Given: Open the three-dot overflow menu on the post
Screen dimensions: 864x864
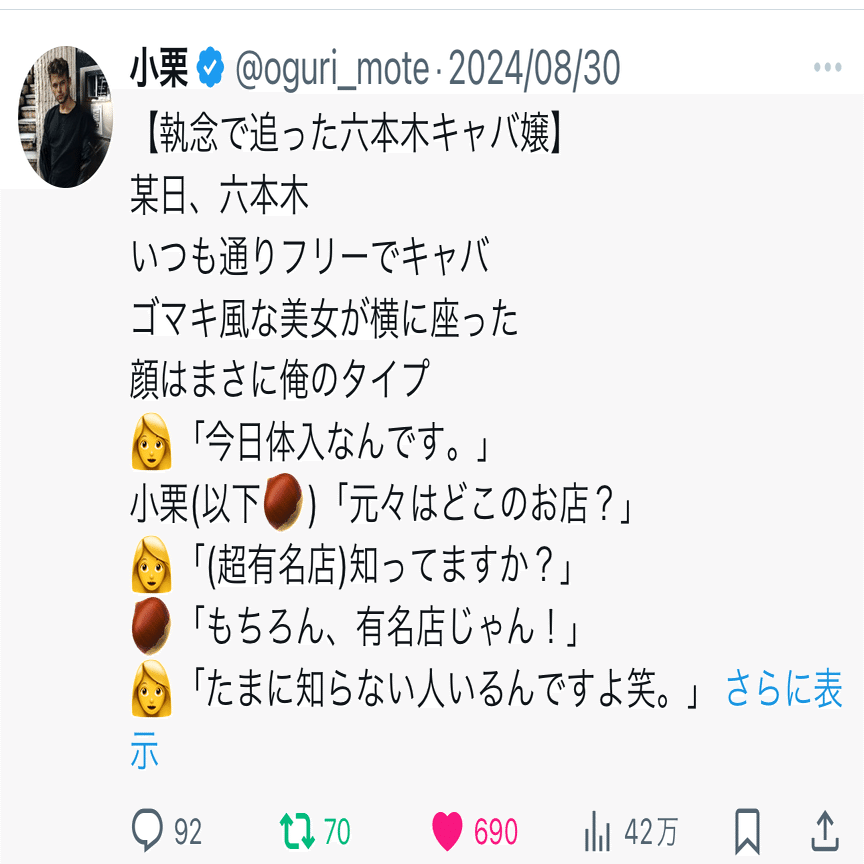Looking at the screenshot, I should pyautogui.click(x=827, y=68).
